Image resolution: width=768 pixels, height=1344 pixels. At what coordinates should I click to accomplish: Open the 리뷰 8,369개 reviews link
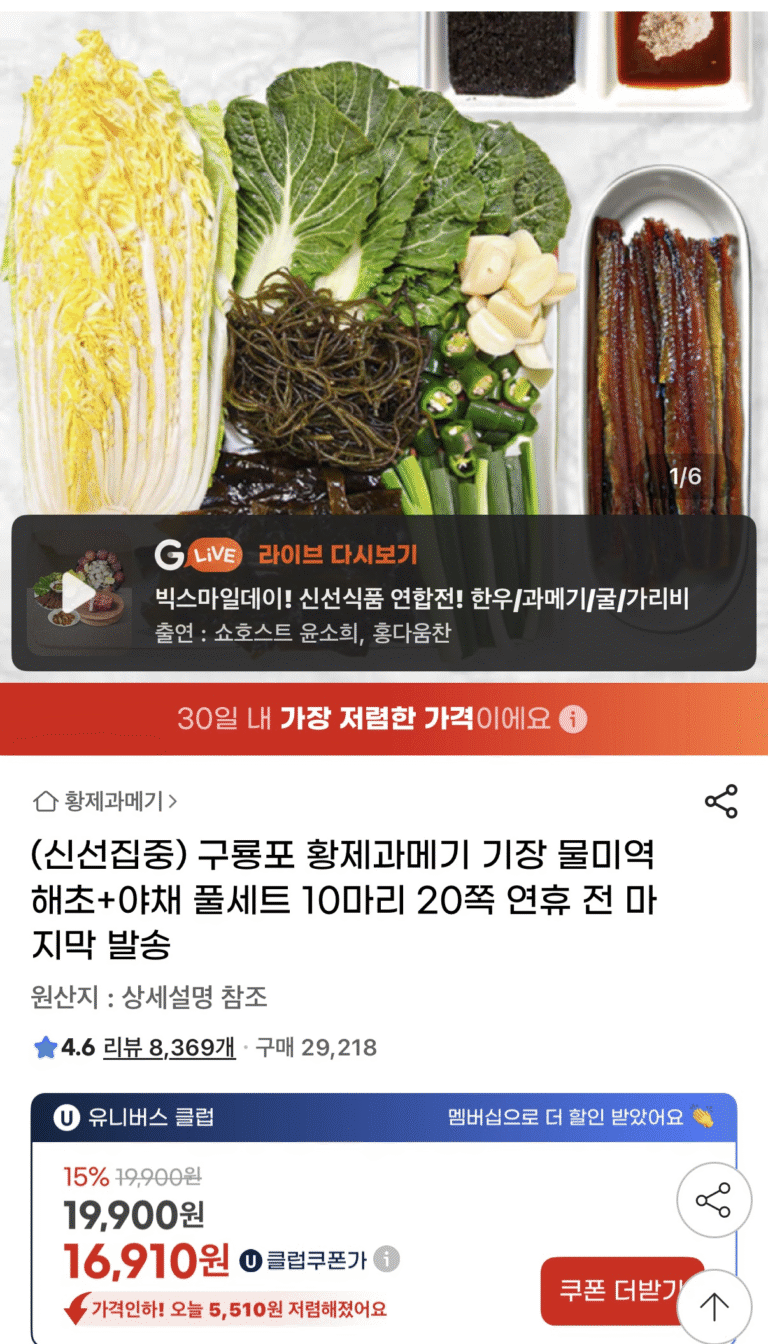pyautogui.click(x=169, y=1048)
